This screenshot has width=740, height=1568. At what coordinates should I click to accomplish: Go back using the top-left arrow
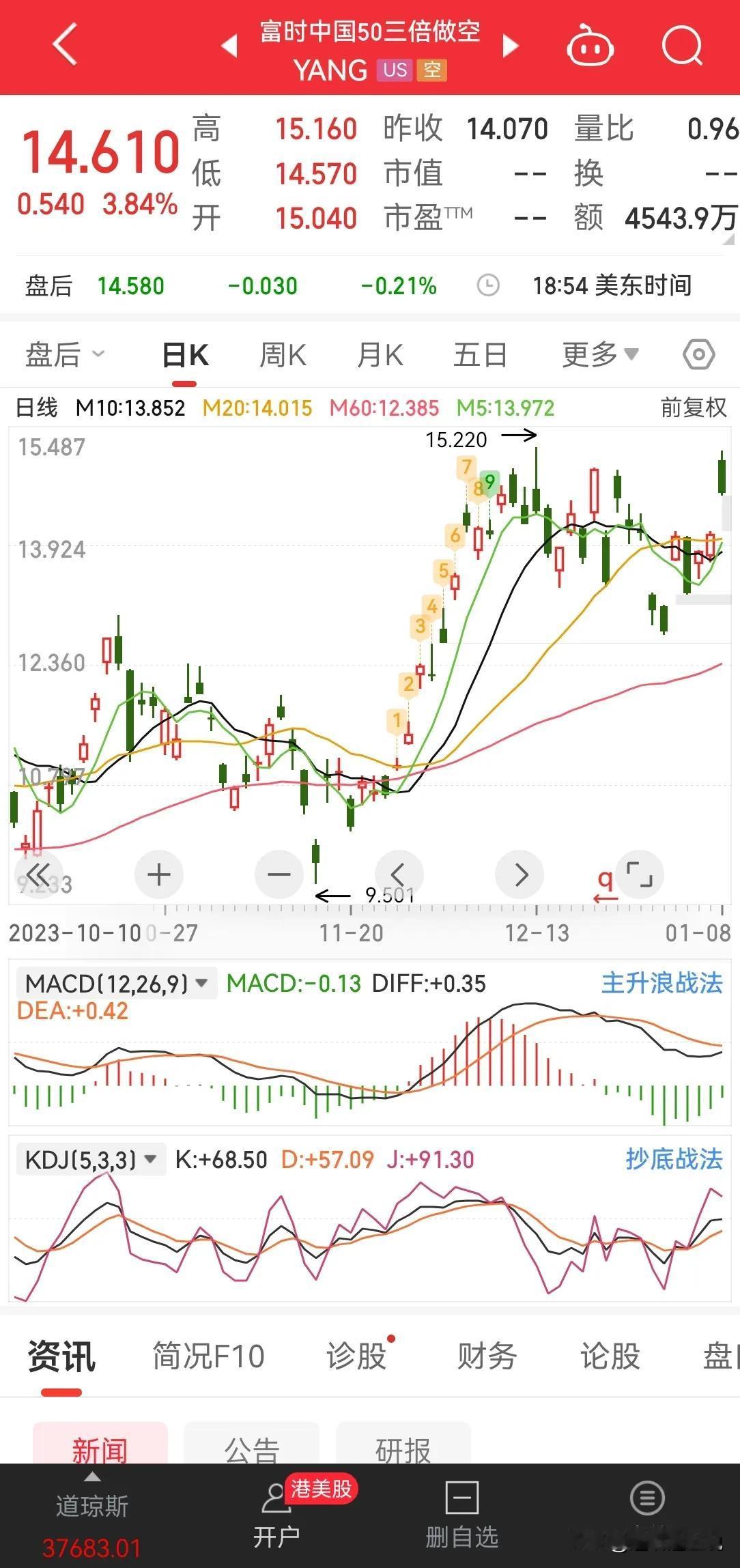(66, 45)
